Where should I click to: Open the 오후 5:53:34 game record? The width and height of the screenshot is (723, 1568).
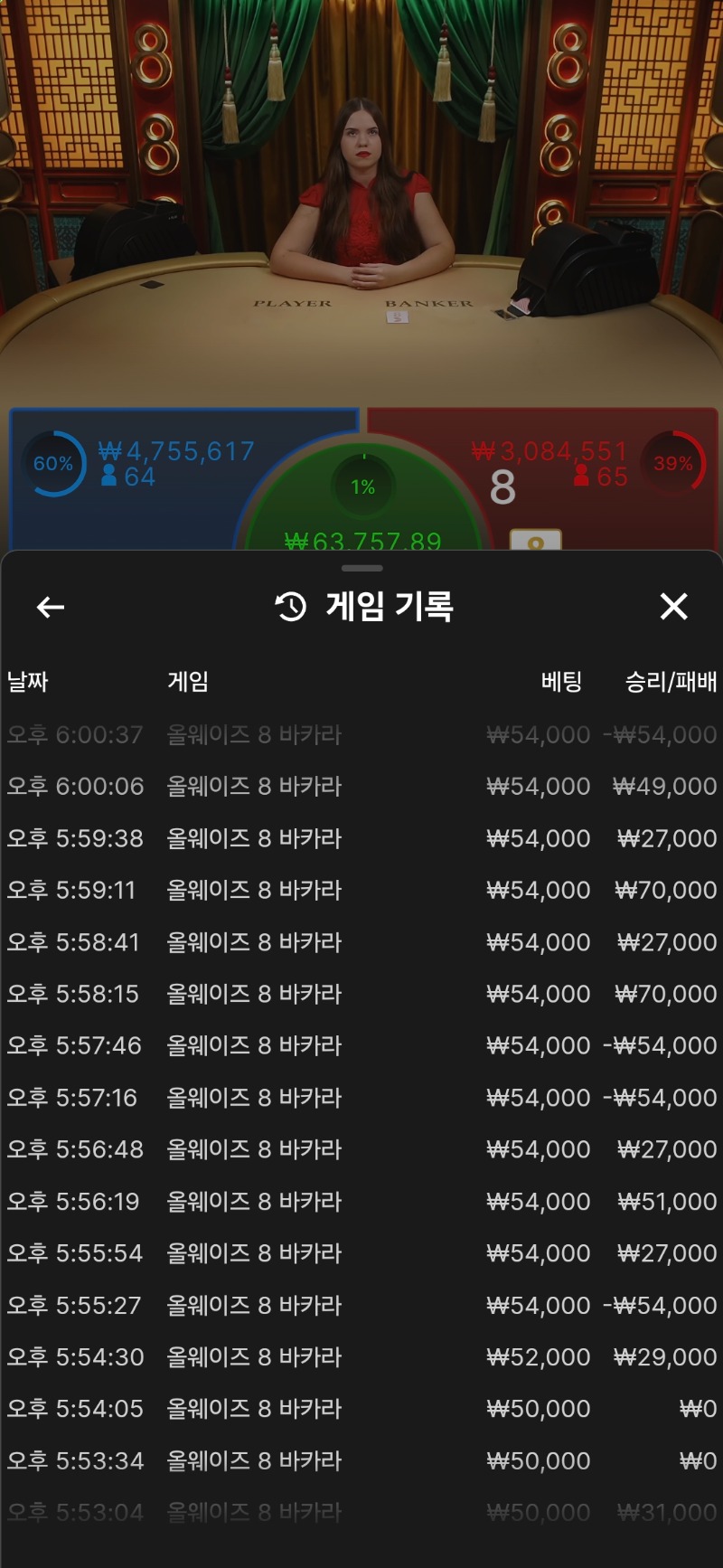click(x=361, y=1461)
